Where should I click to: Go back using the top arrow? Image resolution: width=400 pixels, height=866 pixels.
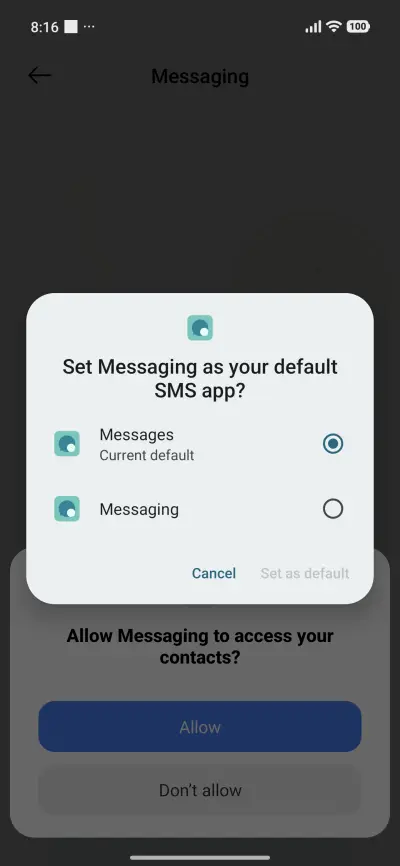coord(40,76)
